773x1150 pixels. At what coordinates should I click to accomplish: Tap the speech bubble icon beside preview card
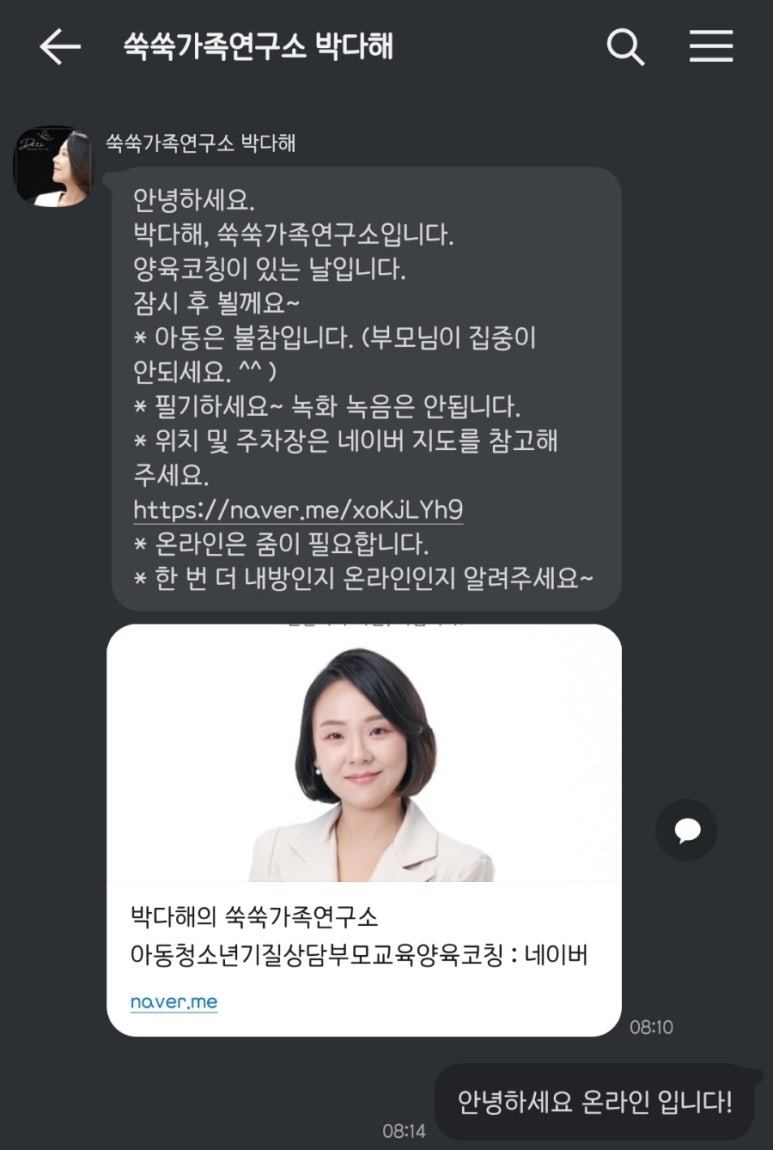pyautogui.click(x=686, y=830)
